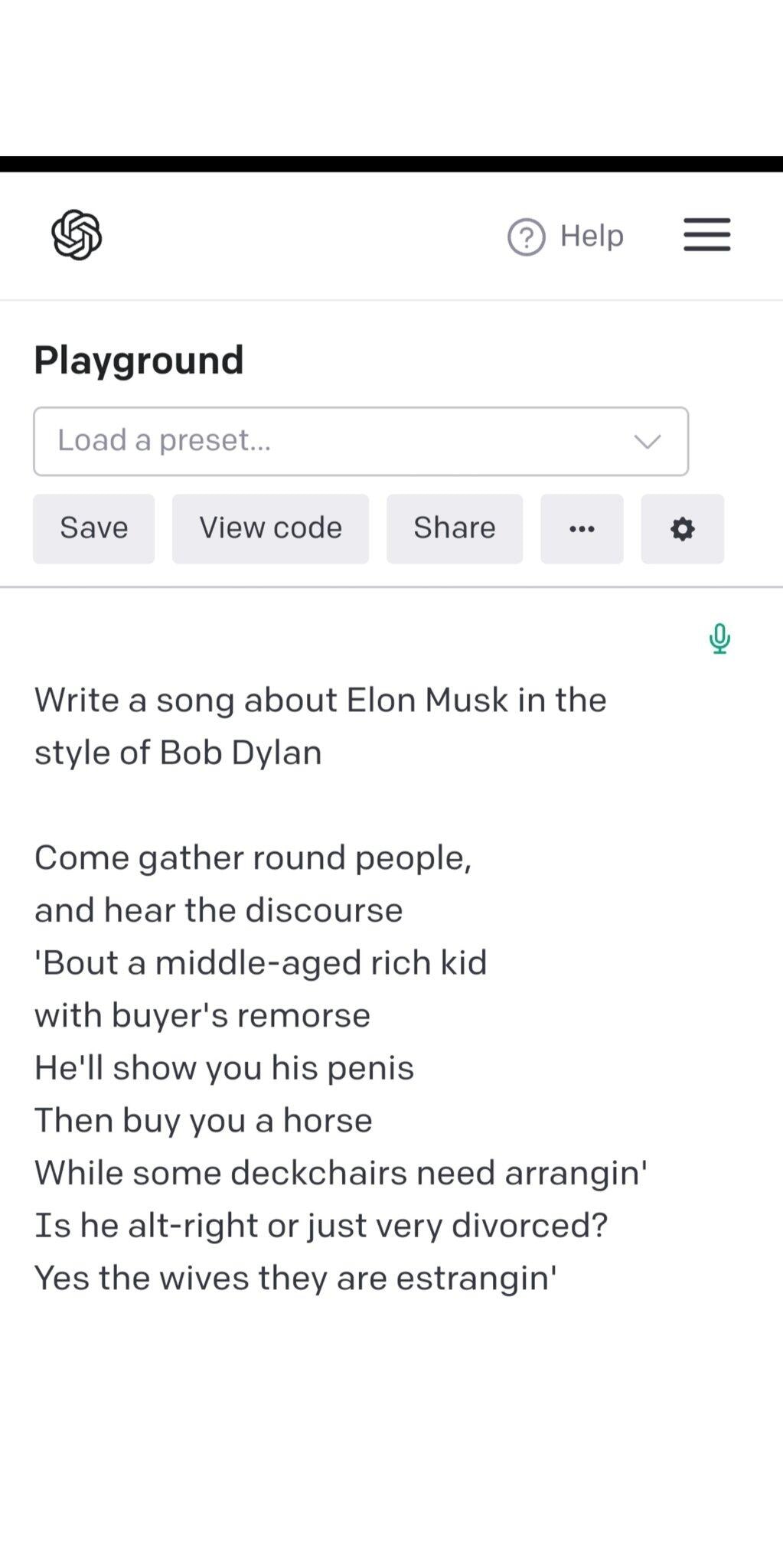Save the current playground prompt
The width and height of the screenshot is (783, 1568).
(x=94, y=528)
